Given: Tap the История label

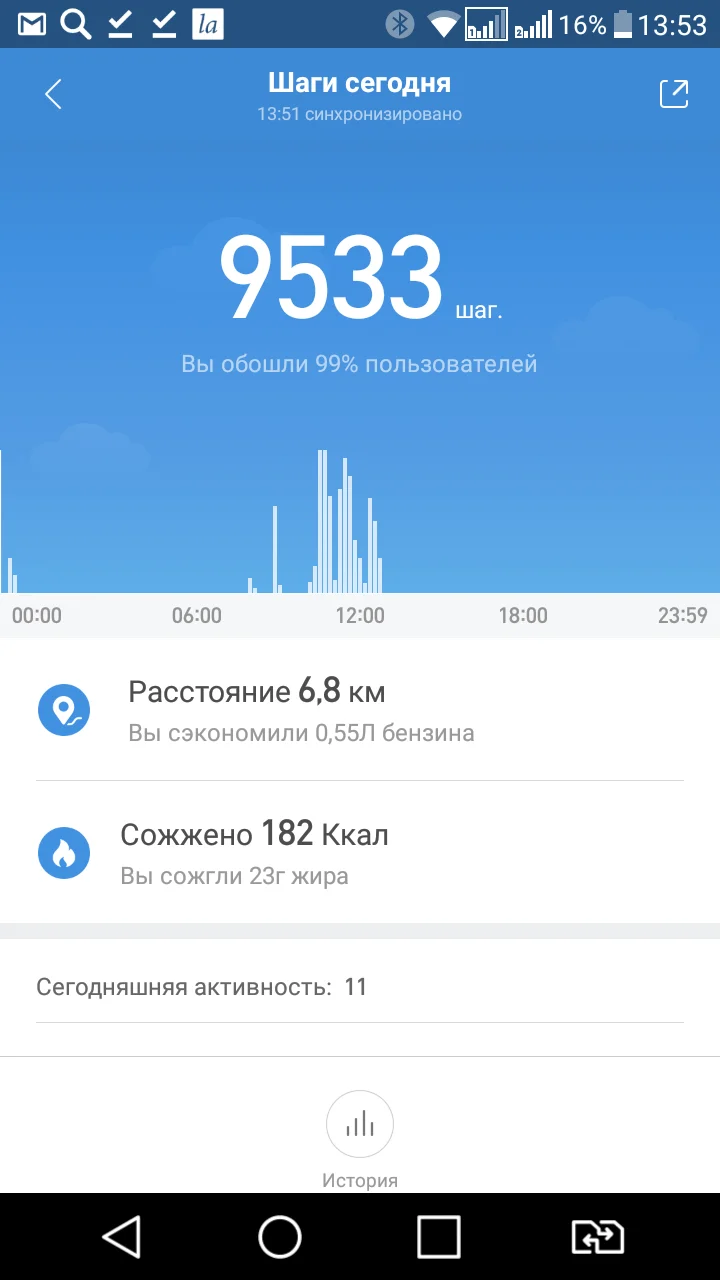Looking at the screenshot, I should [x=360, y=1180].
